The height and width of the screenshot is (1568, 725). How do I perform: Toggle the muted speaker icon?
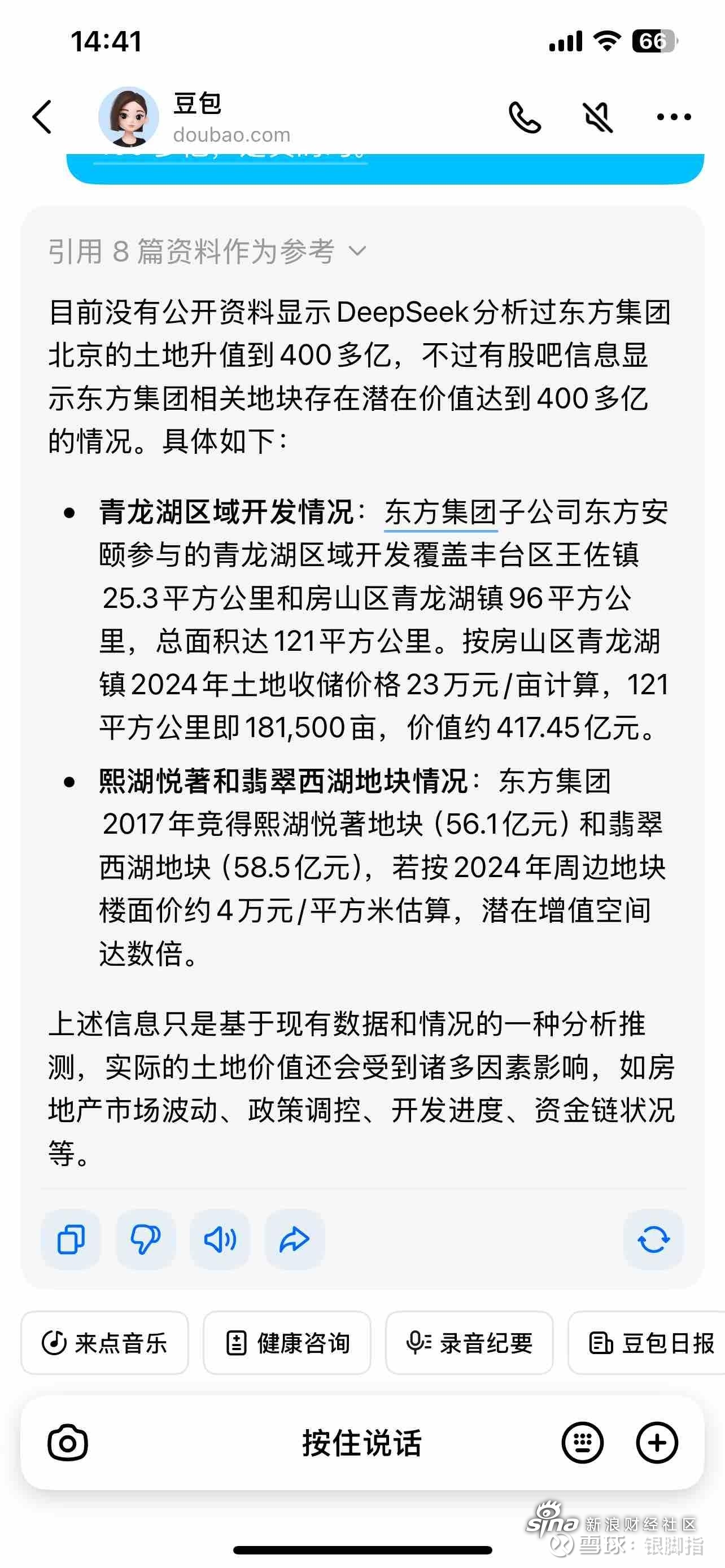tap(598, 117)
